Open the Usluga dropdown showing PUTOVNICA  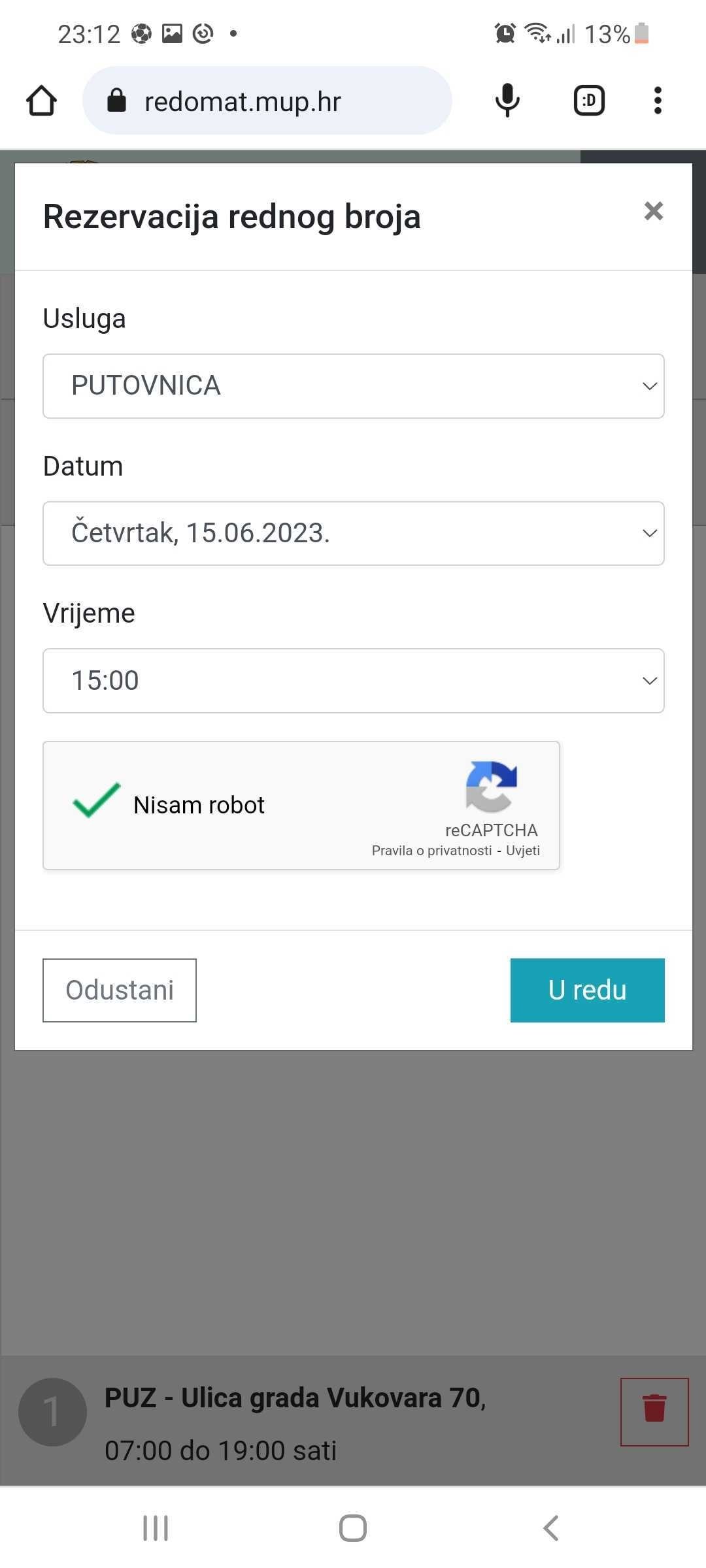(x=353, y=386)
